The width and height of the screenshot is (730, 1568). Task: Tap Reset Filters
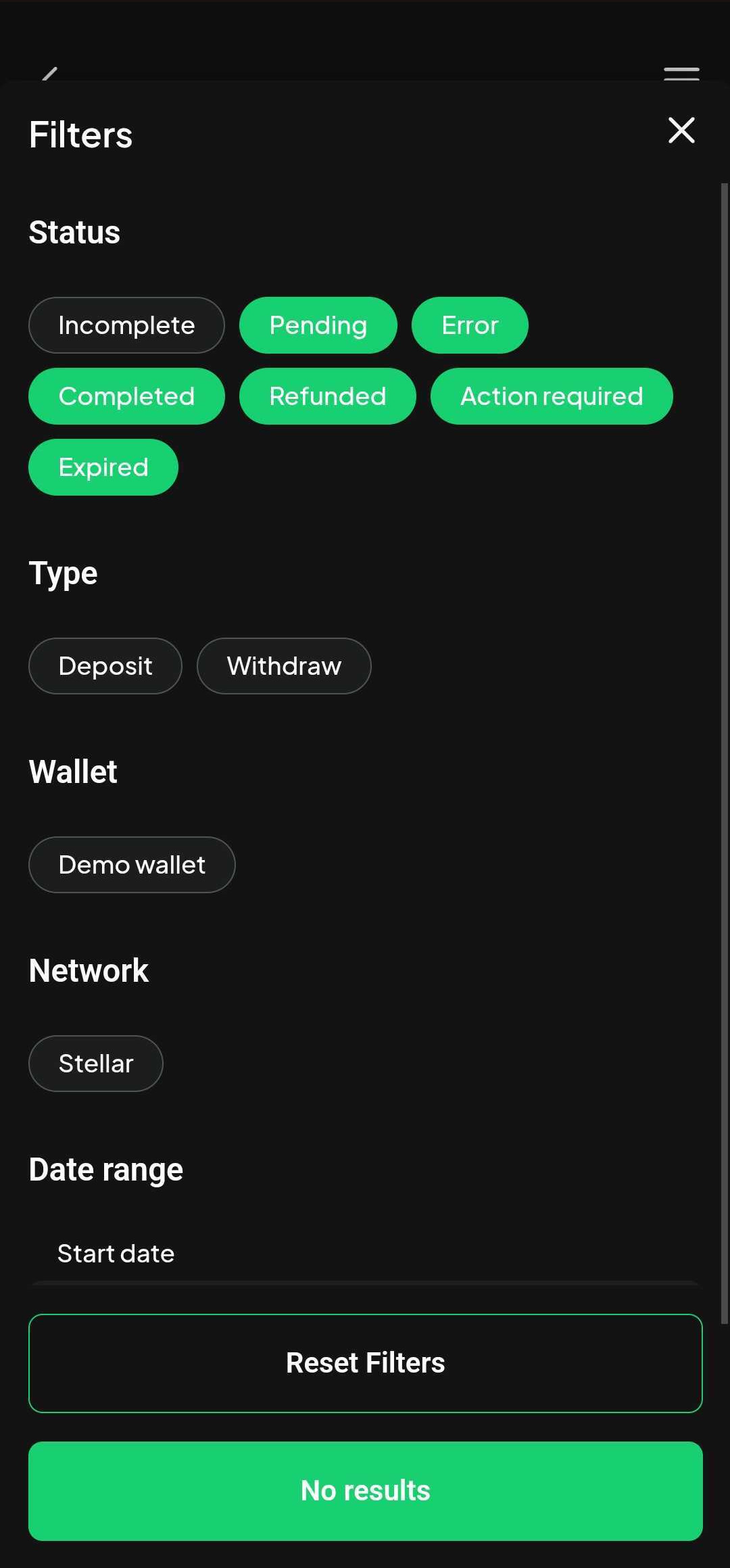[366, 1363]
